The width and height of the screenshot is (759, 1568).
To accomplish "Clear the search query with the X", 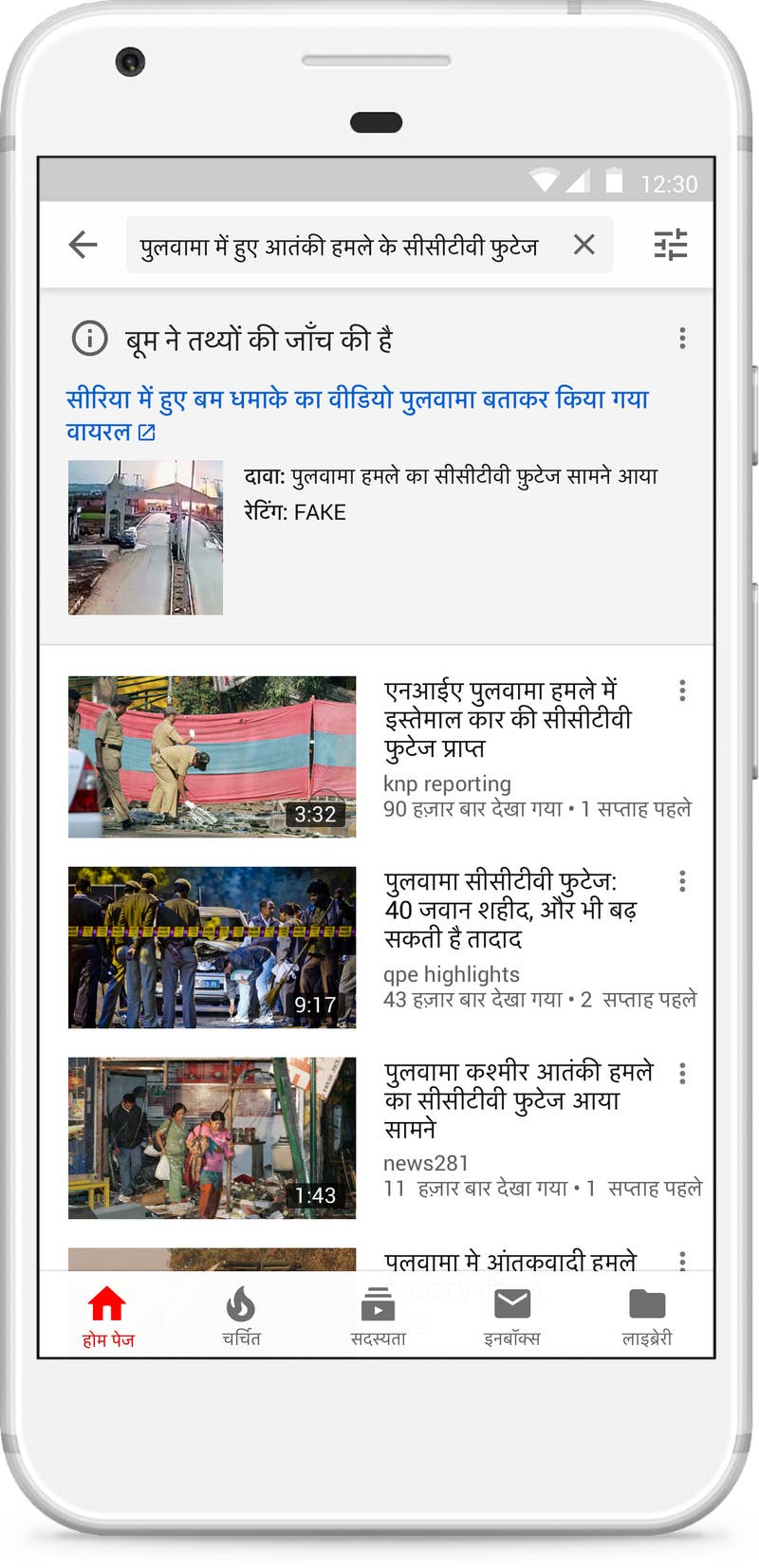I will pyautogui.click(x=584, y=245).
